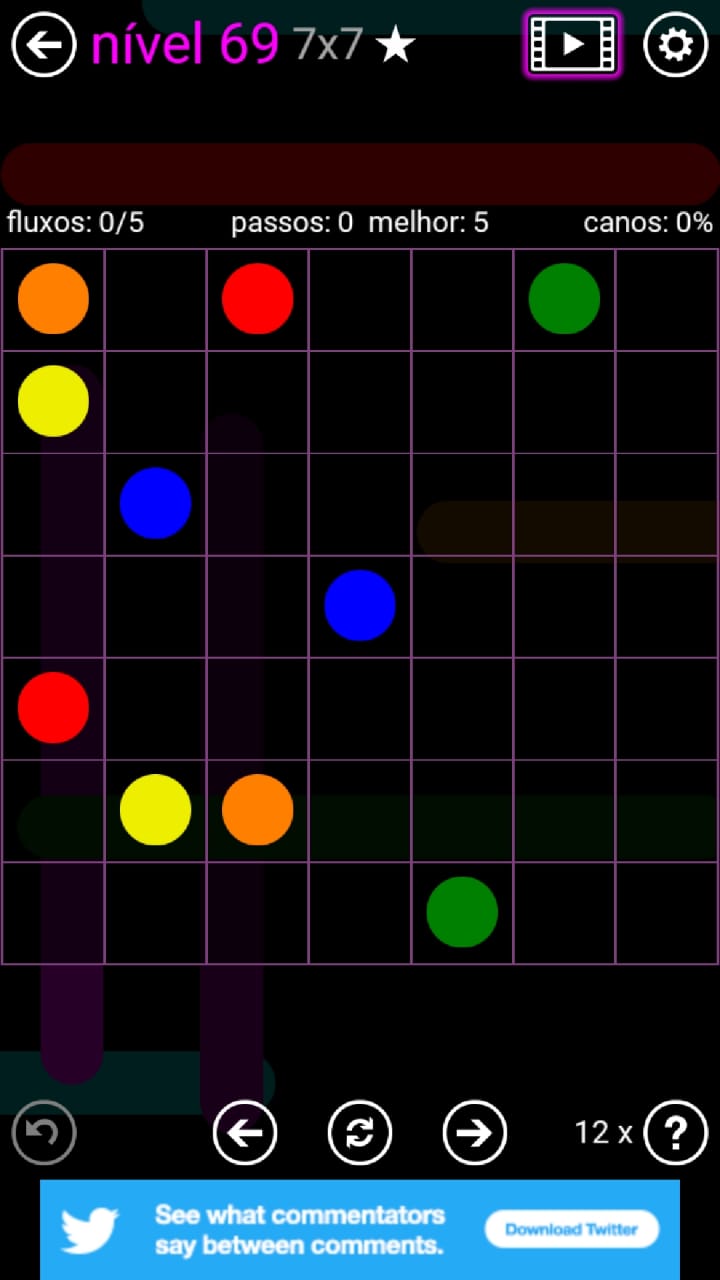
Task: Go back using the top-left arrow
Action: coord(44,45)
